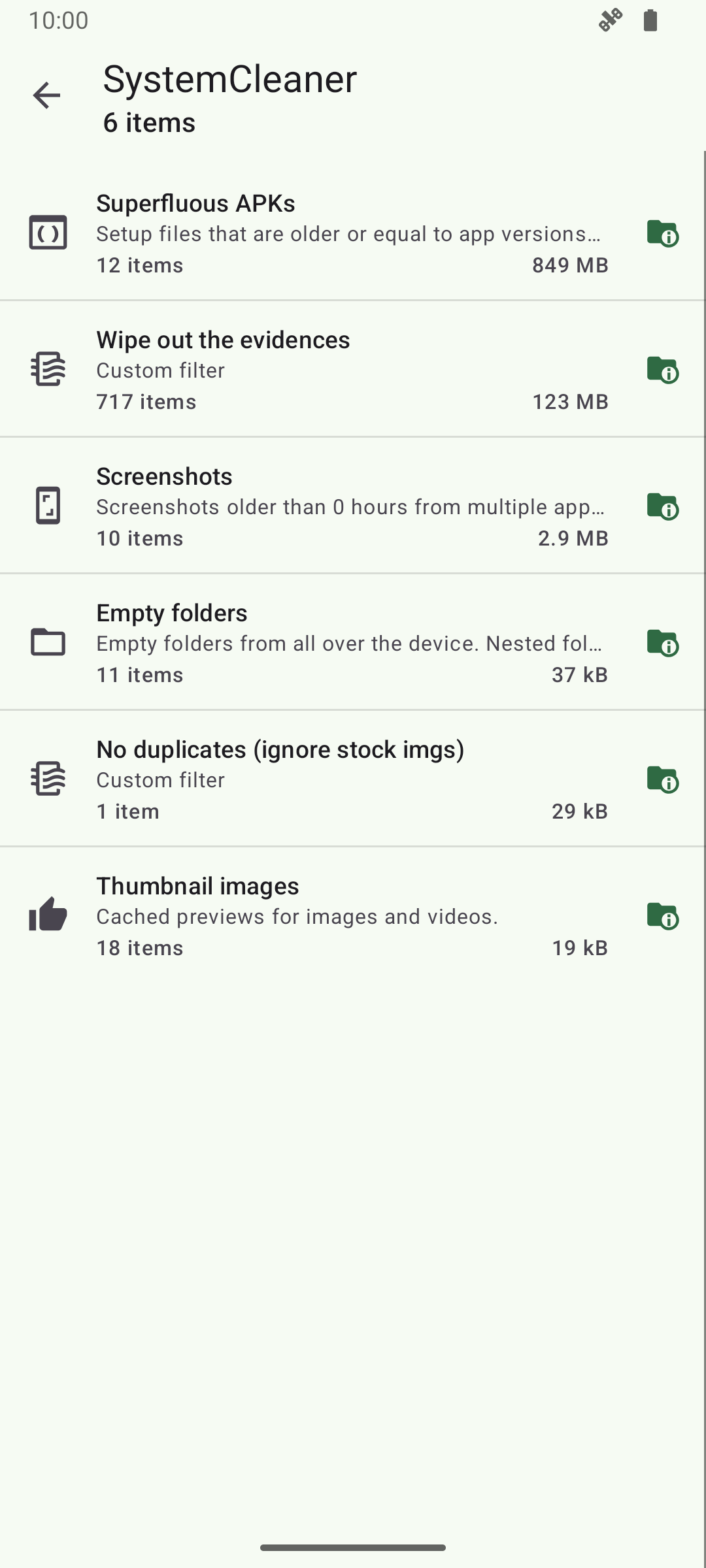Screen dimensions: 706x1568
Task: View details icon for Thumbnail images
Action: coord(662,916)
